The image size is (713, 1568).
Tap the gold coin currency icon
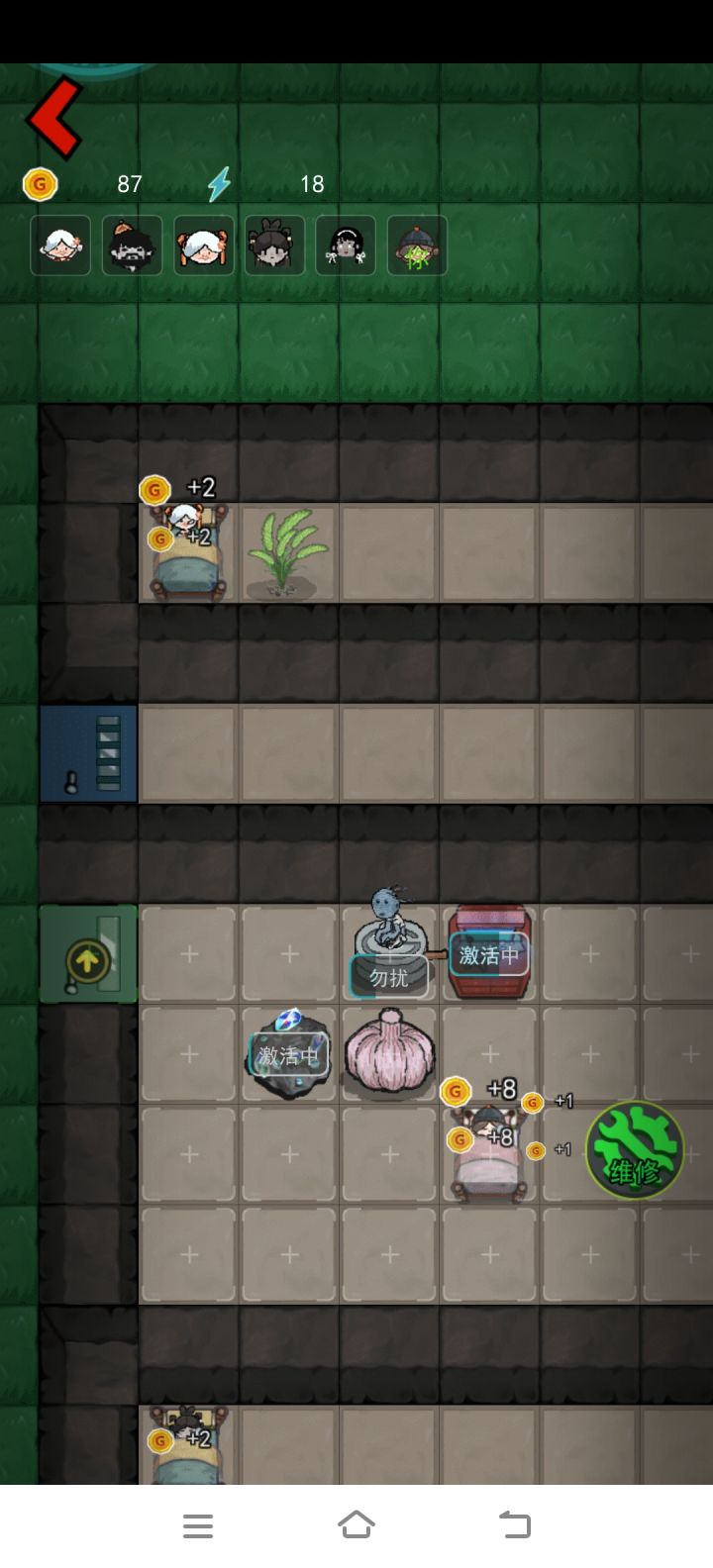[40, 184]
